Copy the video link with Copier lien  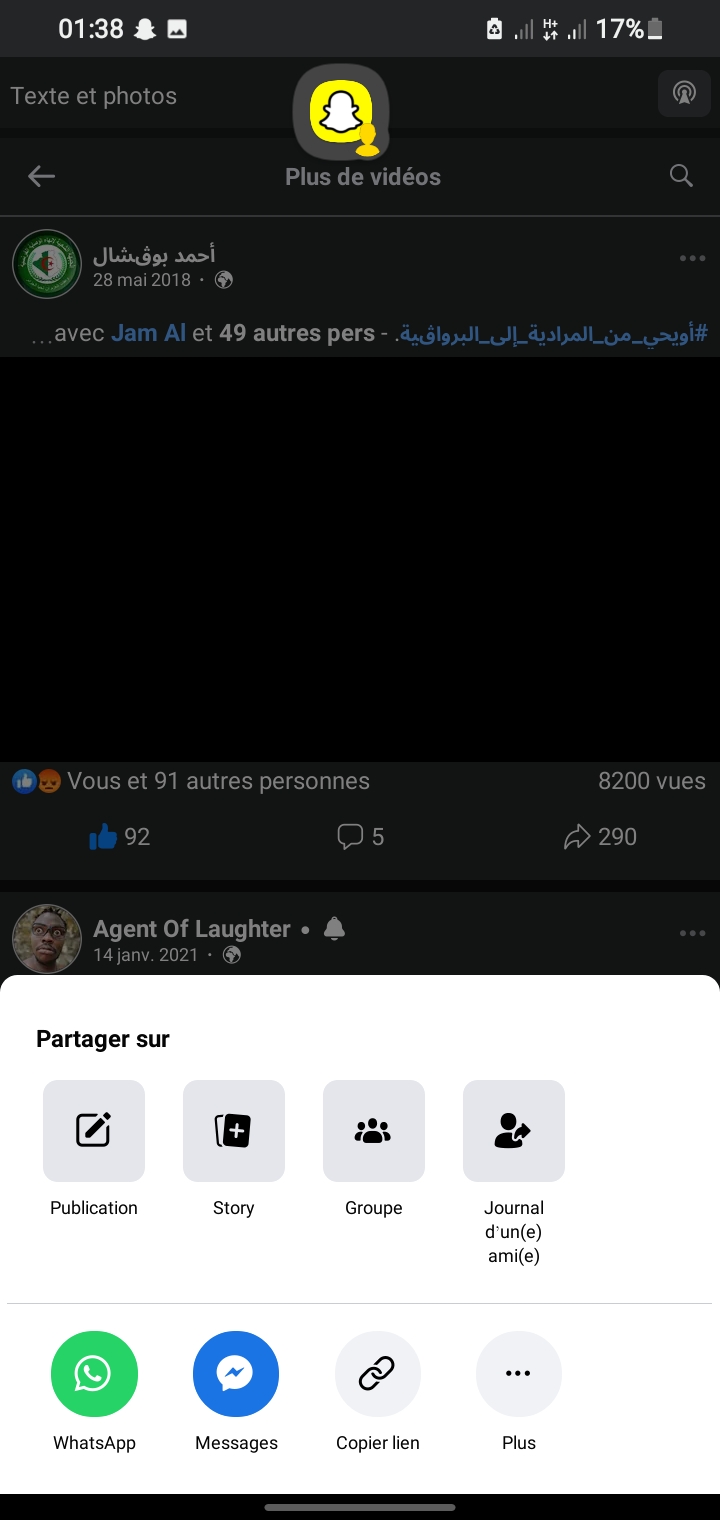378,1374
